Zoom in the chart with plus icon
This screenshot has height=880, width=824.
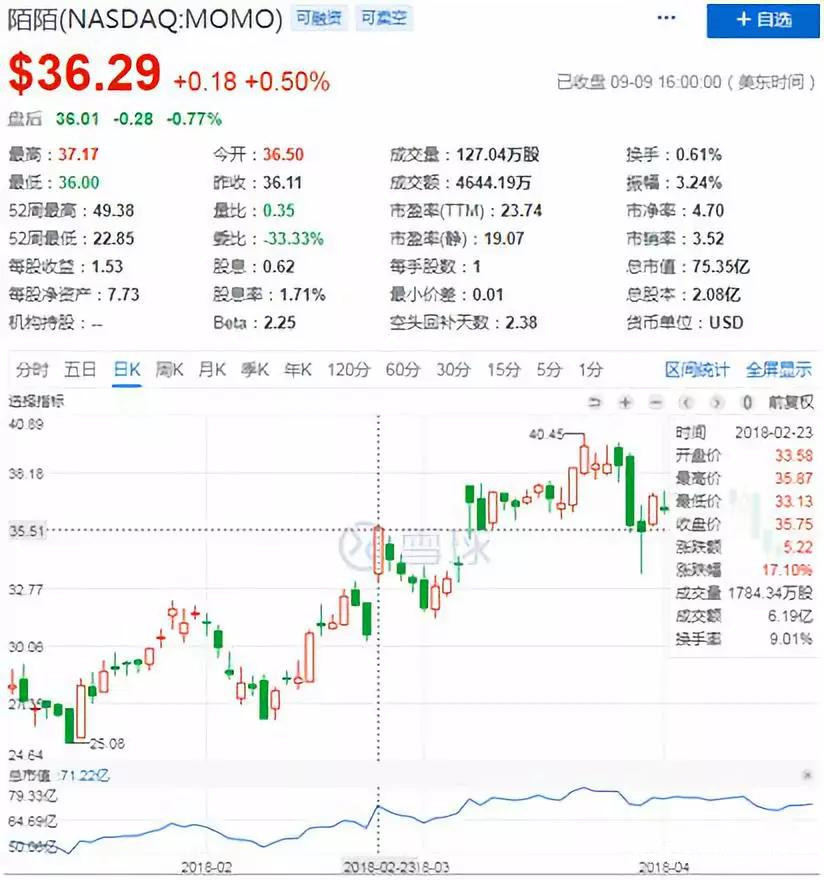pos(625,402)
